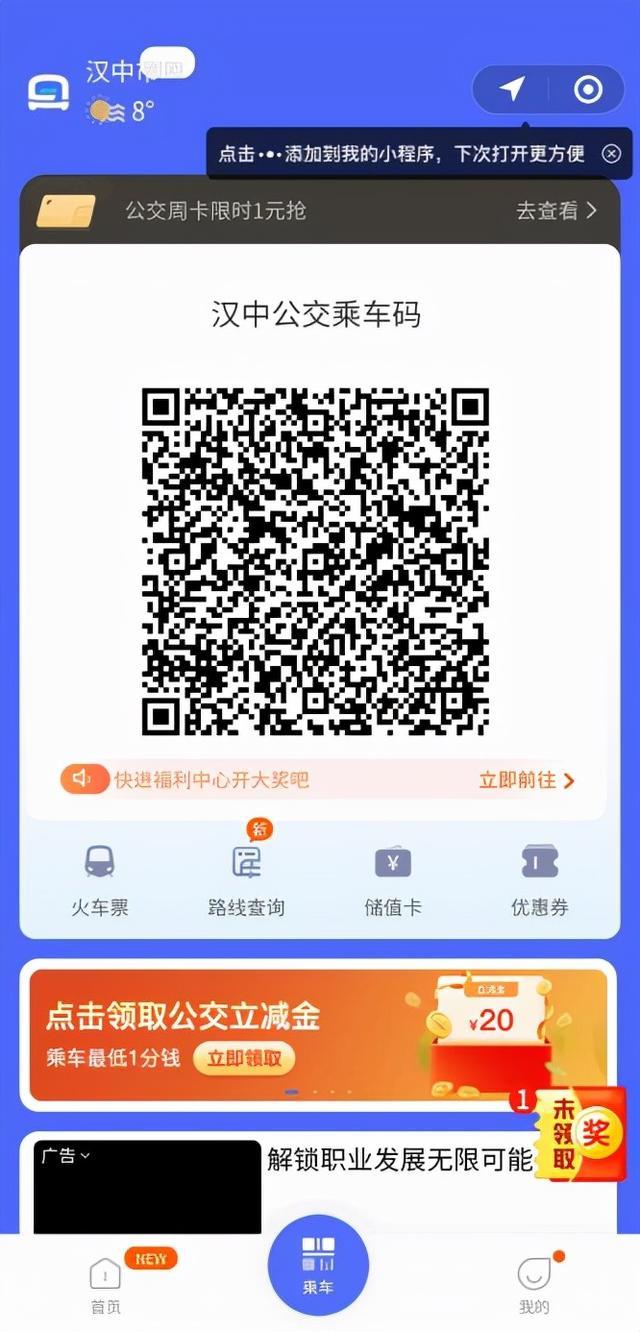Dismiss the add-to-mini-programs tooltip
This screenshot has height=1332, width=640.
611,154
